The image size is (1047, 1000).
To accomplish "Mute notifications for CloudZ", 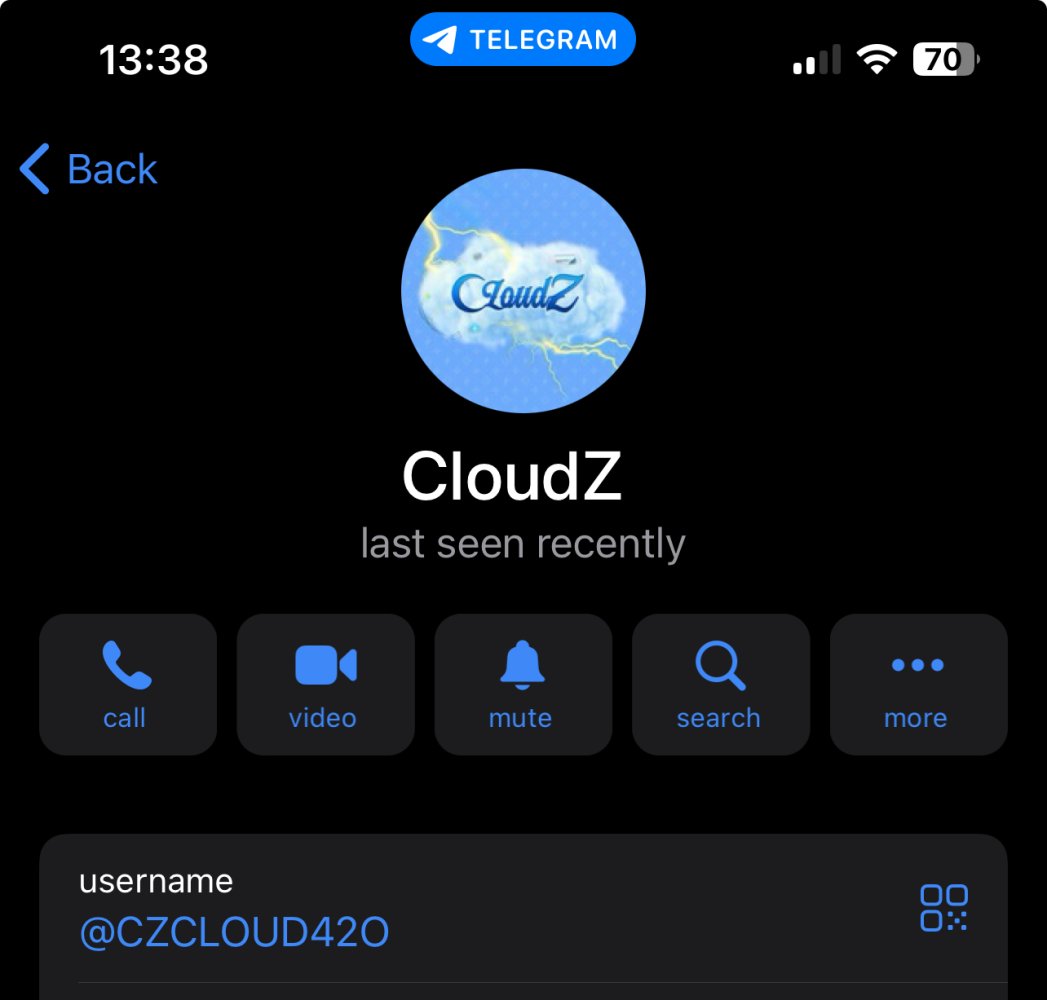I will pyautogui.click(x=522, y=684).
